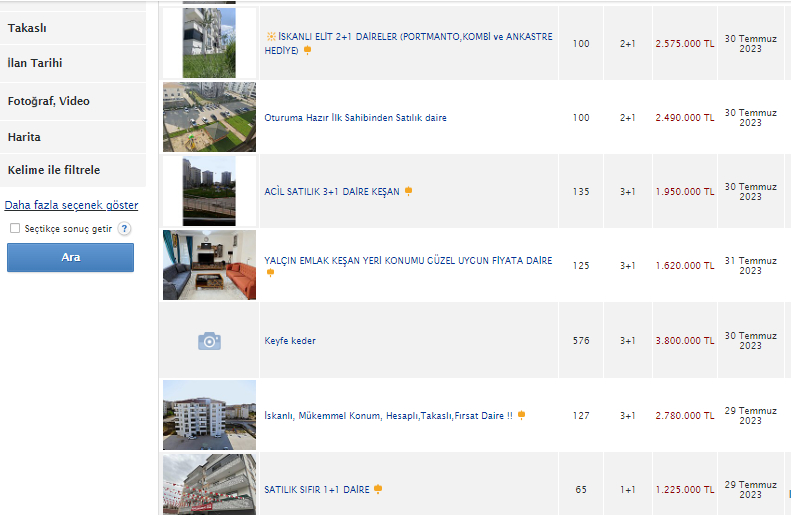Tap the photo of Oturuma Hazır listing

click(209, 117)
